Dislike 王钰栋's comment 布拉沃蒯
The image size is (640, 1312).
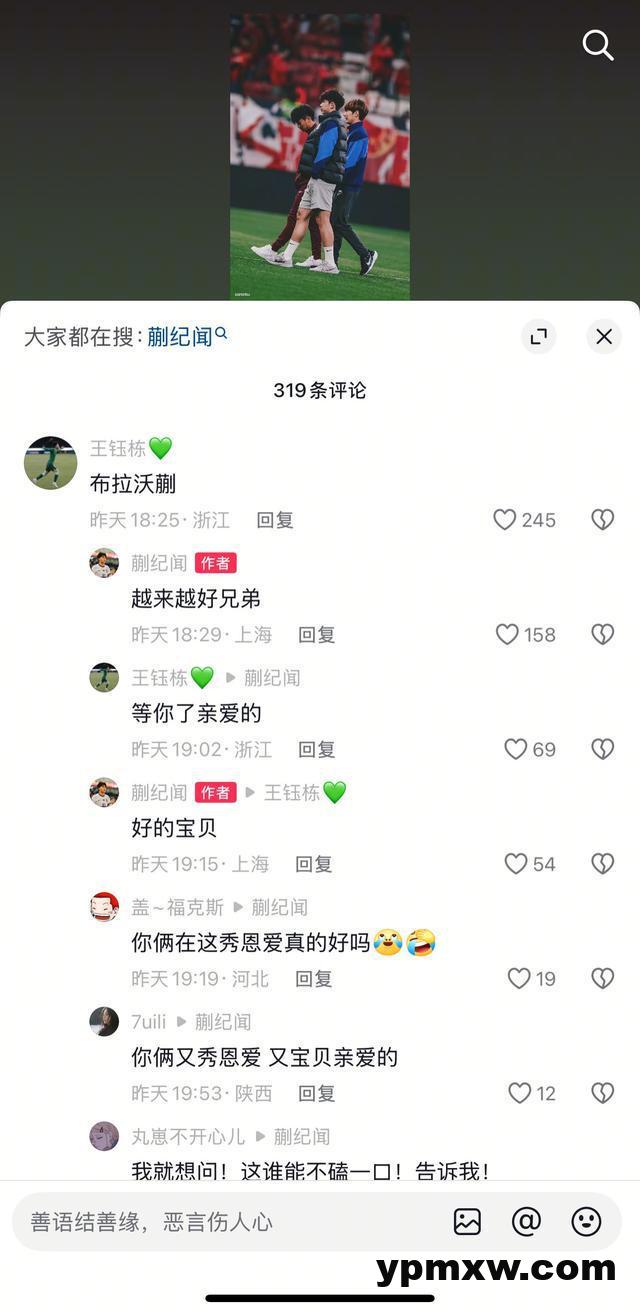tap(602, 520)
